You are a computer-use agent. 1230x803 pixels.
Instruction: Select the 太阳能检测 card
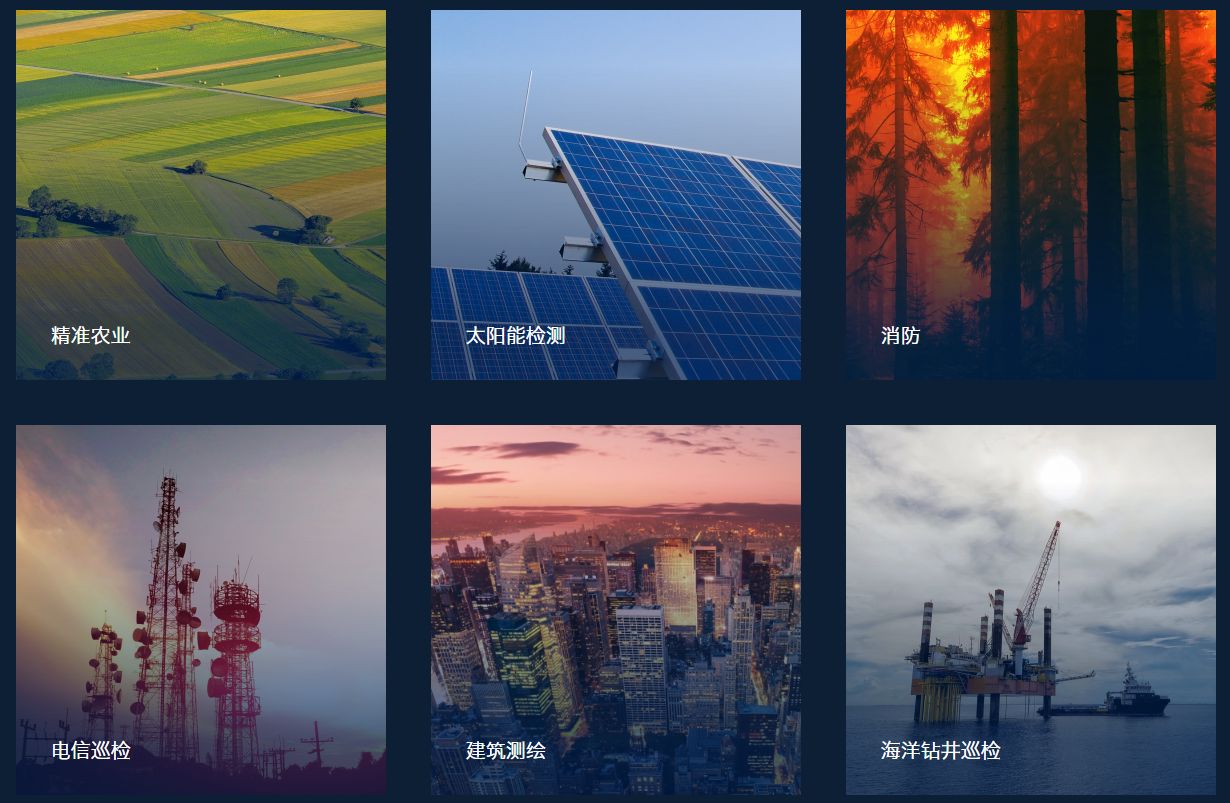(x=615, y=195)
